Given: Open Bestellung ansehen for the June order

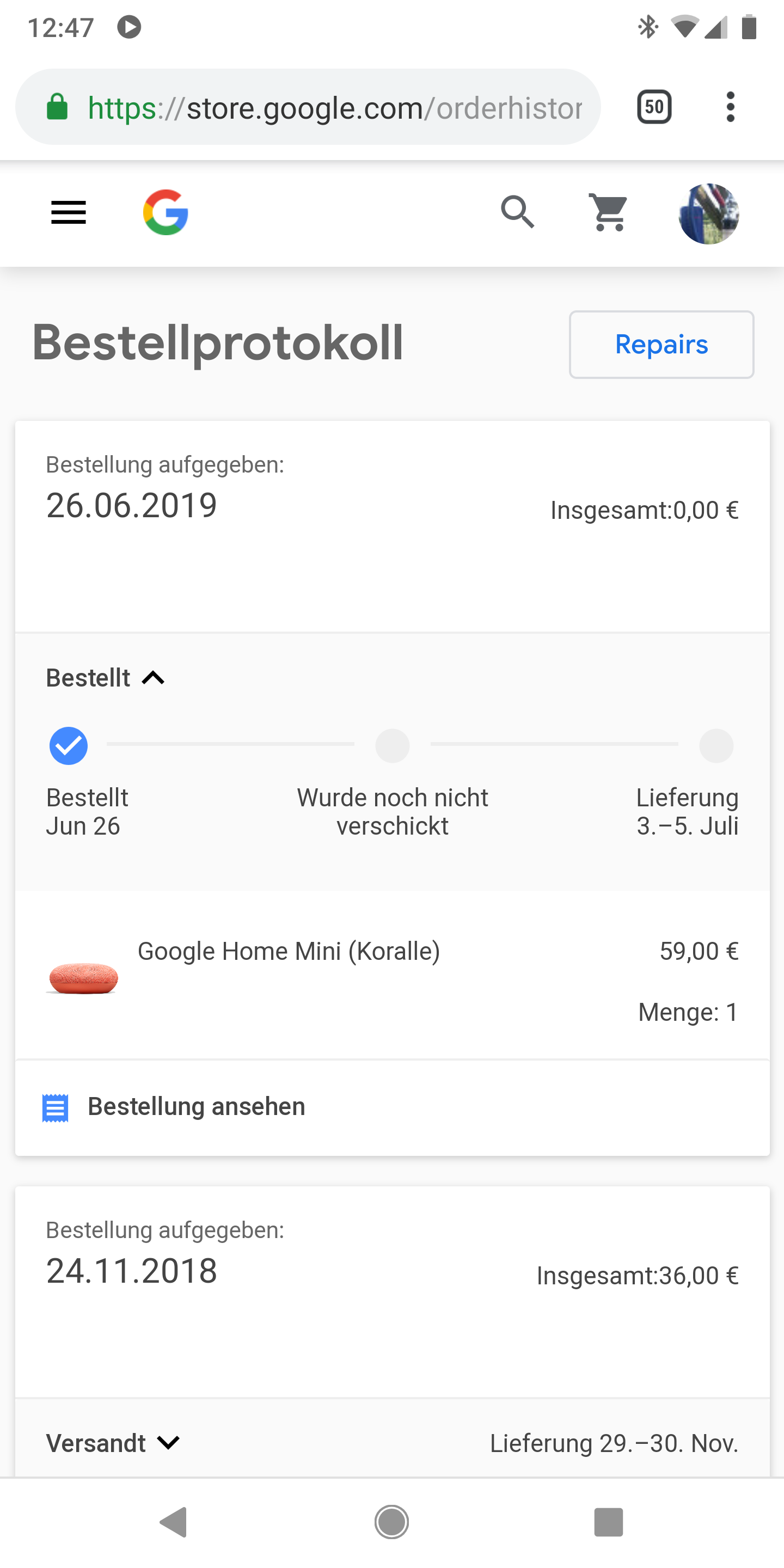Looking at the screenshot, I should coord(196,1107).
